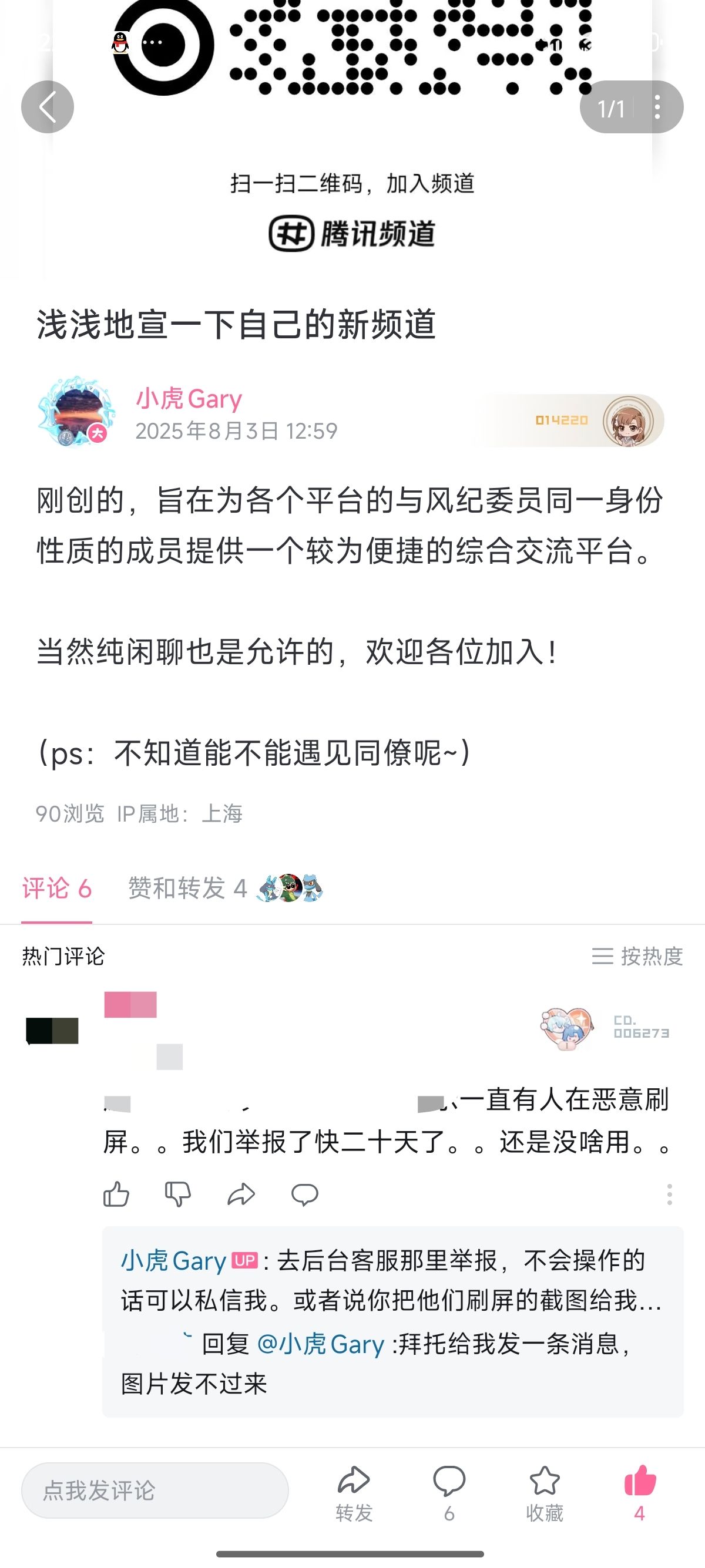Open the @小虎Gary mention in reply
The width and height of the screenshot is (705, 1568).
click(321, 1344)
